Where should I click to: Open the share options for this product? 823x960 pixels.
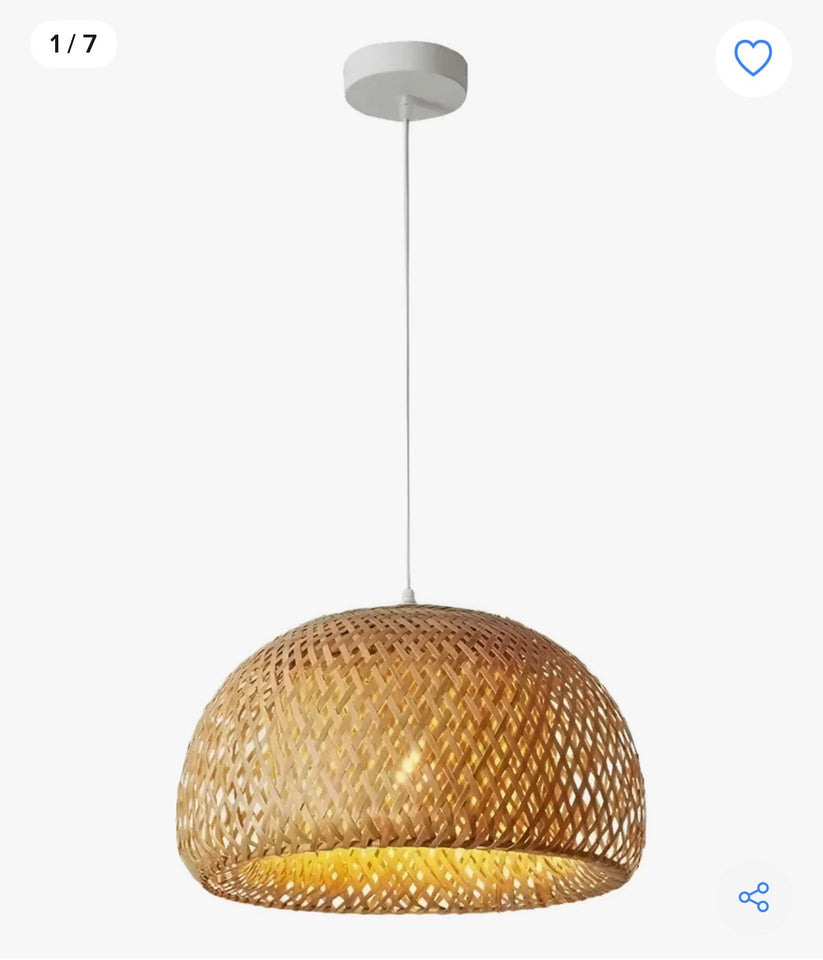coord(755,898)
